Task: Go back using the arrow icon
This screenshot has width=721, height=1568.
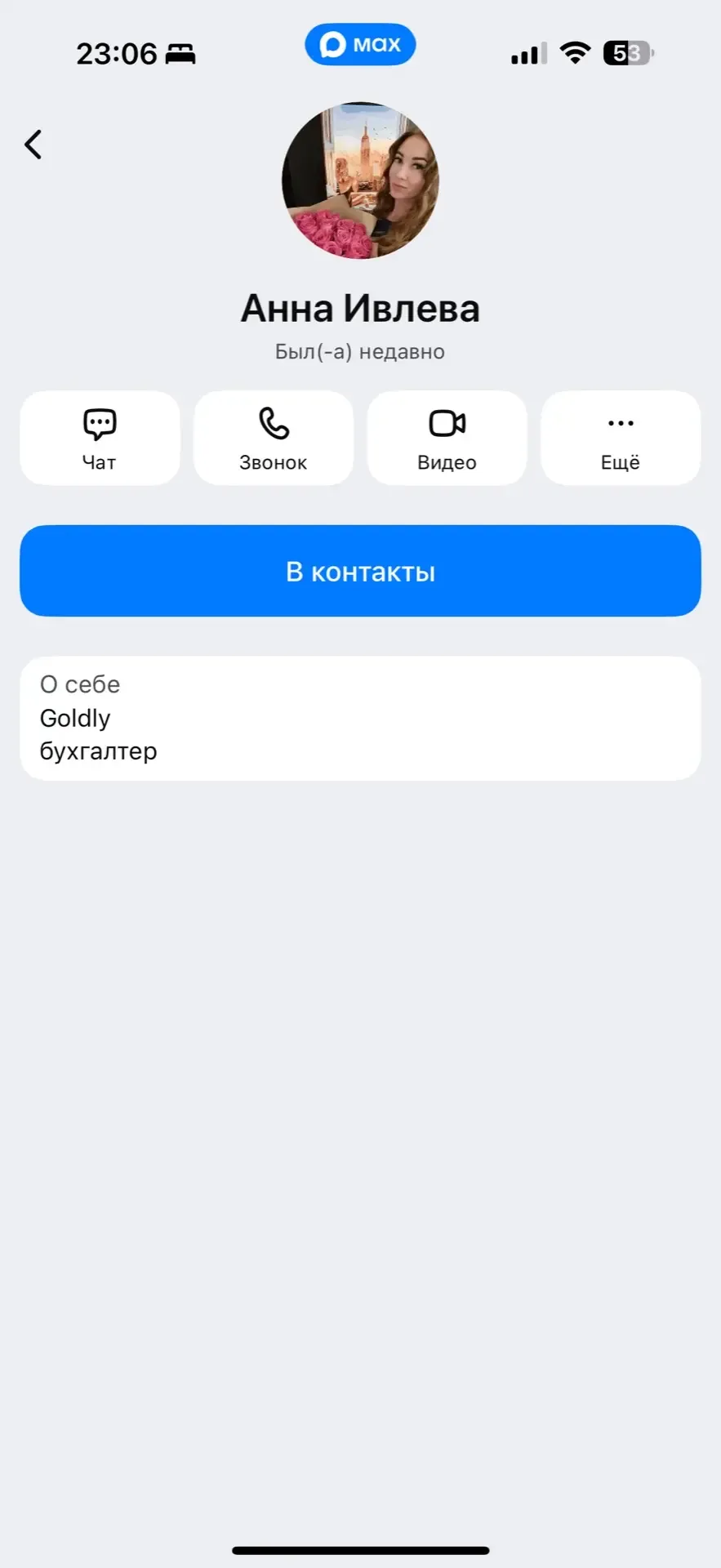Action: 33,145
